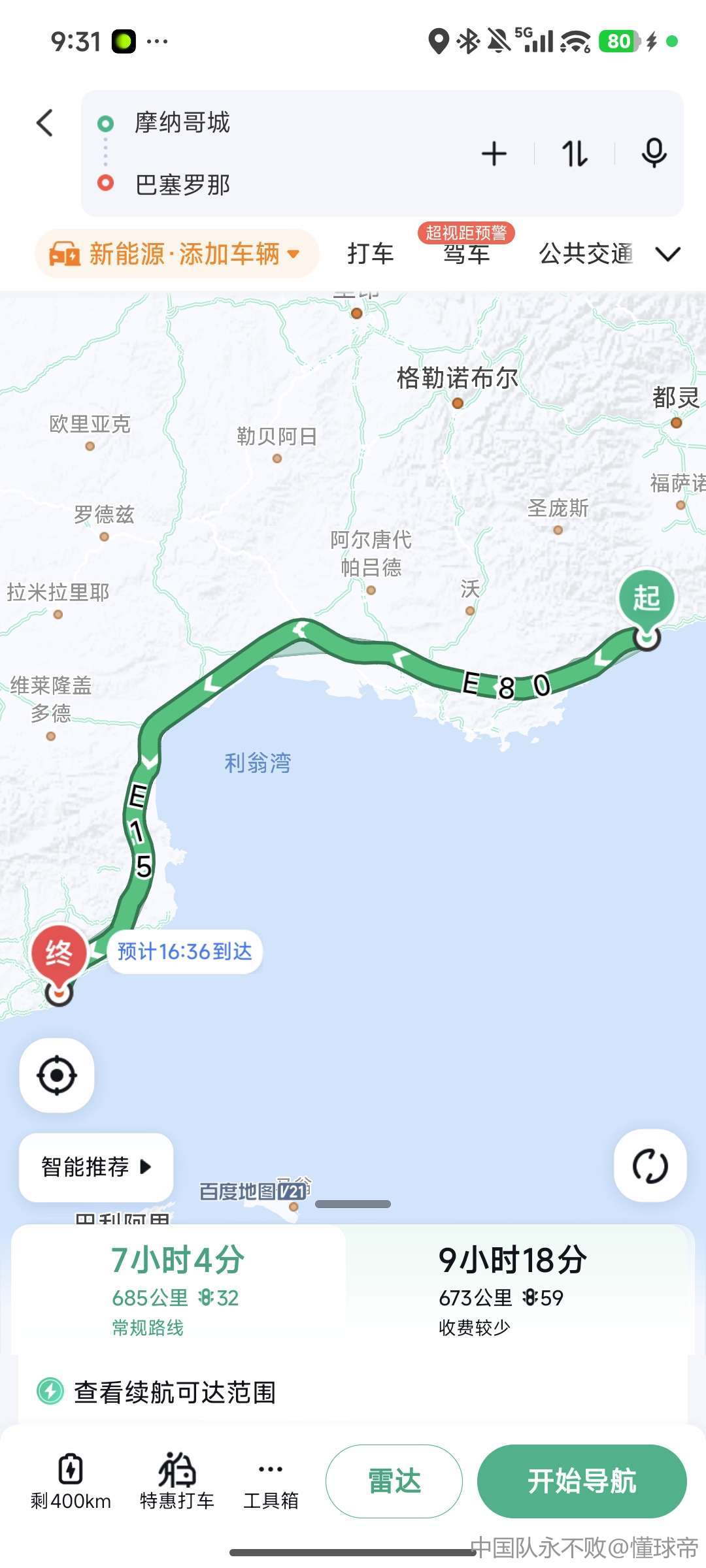This screenshot has width=706, height=1568.
Task: Switch to the 打车 tab
Action: click(x=371, y=253)
